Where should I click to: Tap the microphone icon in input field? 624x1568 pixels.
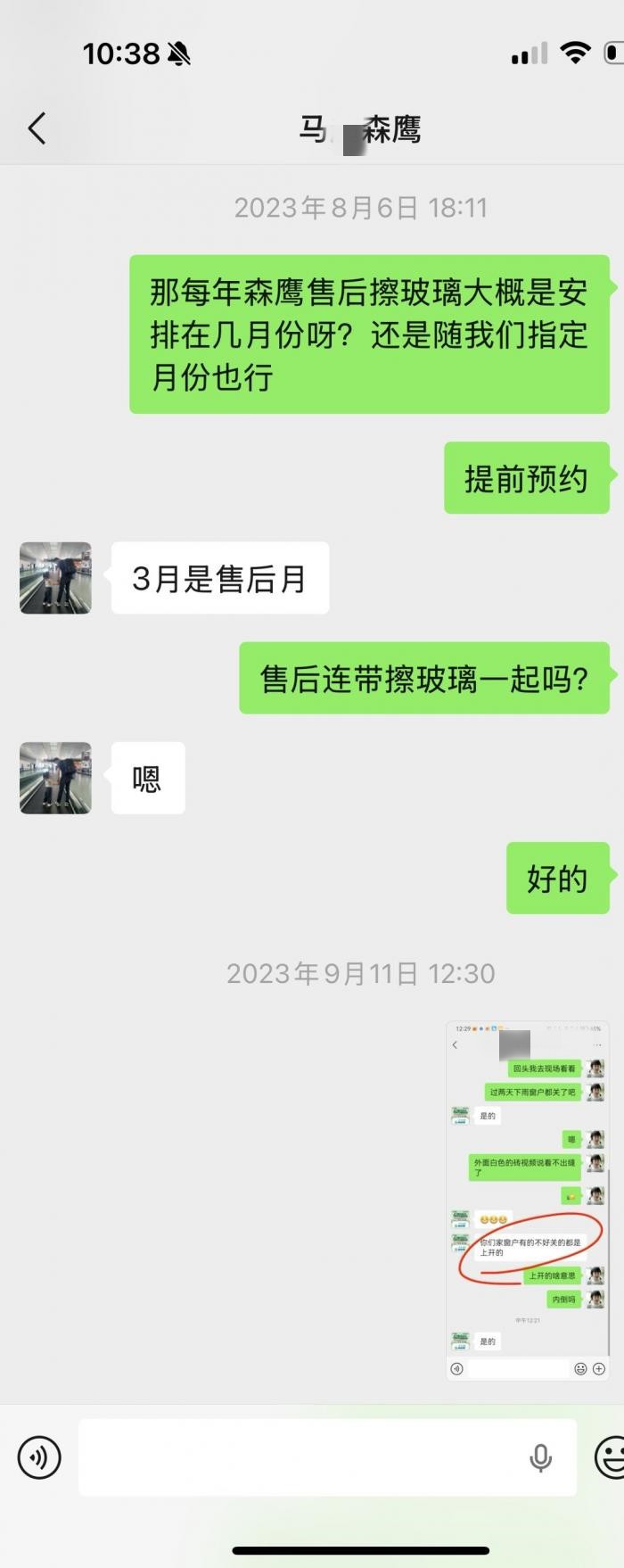540,1457
